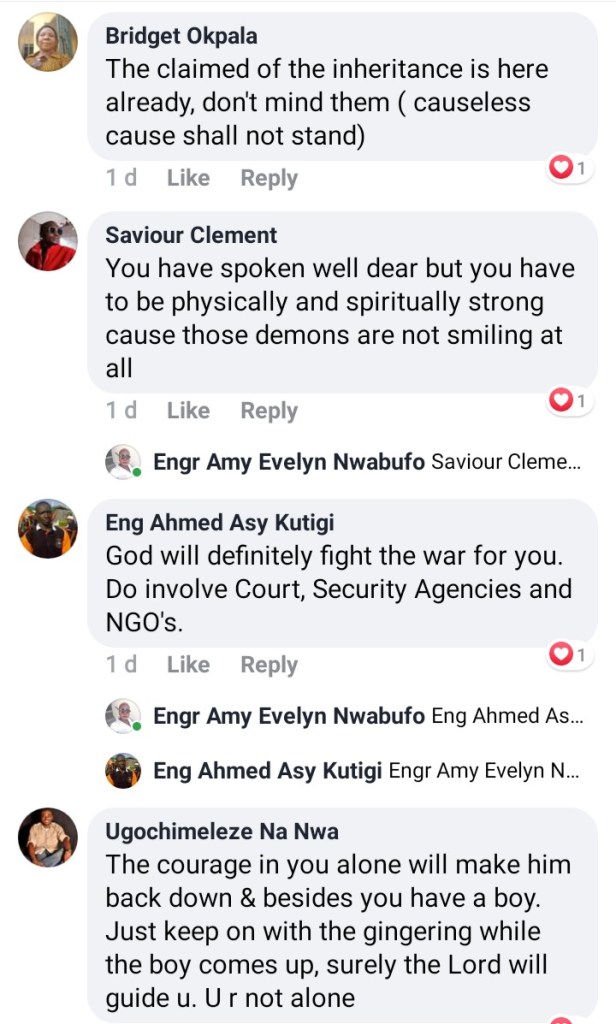Like Bridget Okpala's comment
This screenshot has height=1024, width=616.
click(188, 178)
